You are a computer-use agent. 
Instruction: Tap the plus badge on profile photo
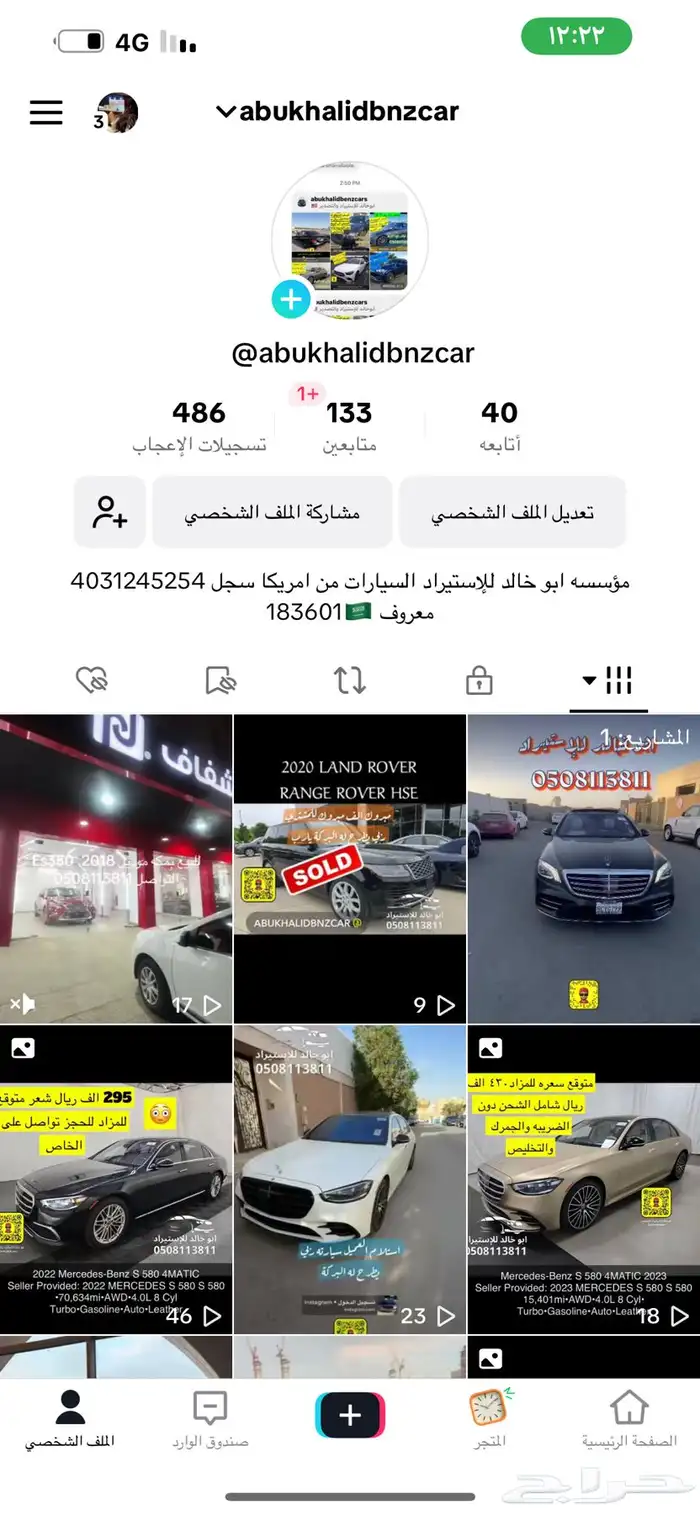tap(291, 299)
